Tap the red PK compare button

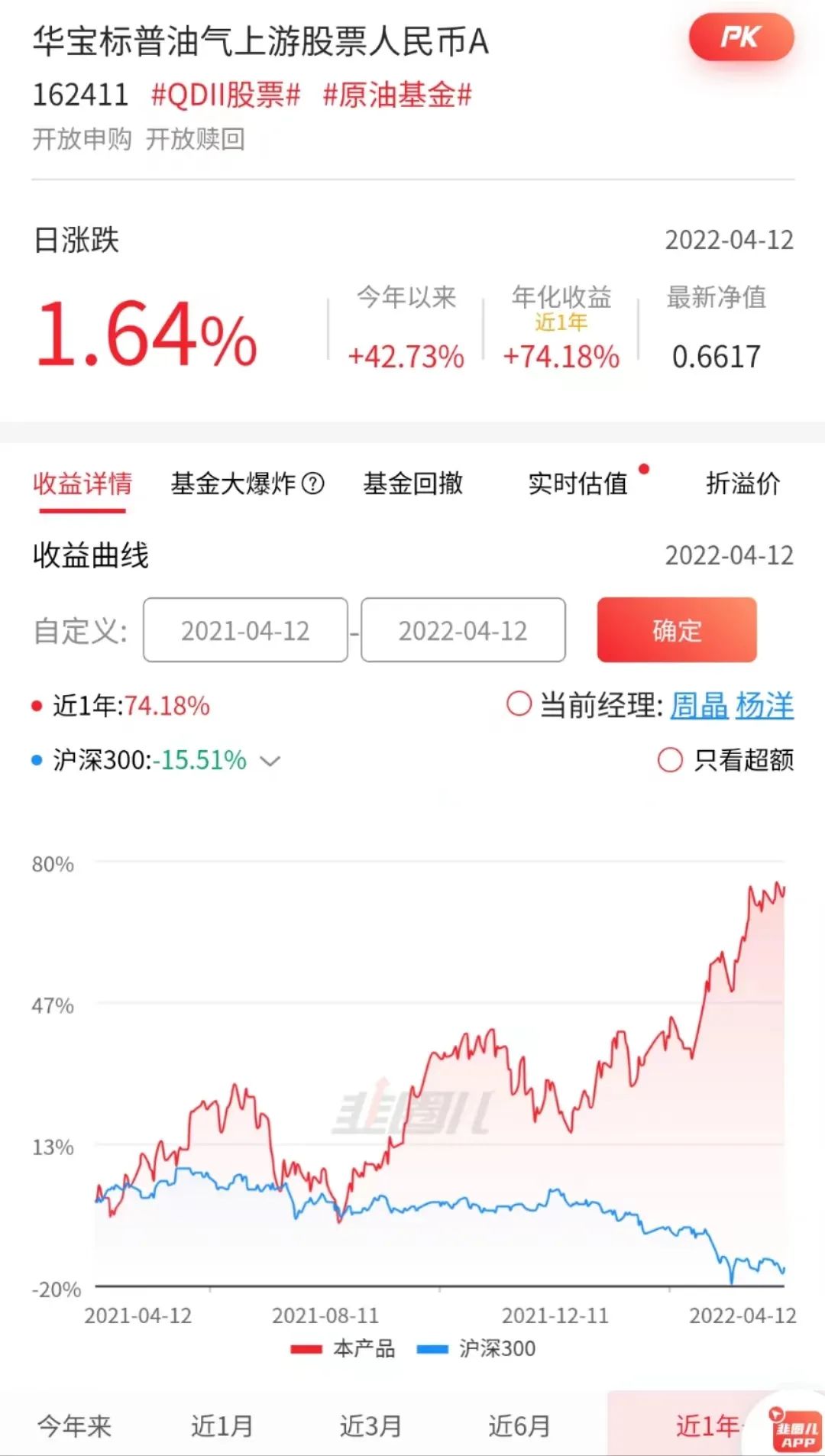pos(741,37)
